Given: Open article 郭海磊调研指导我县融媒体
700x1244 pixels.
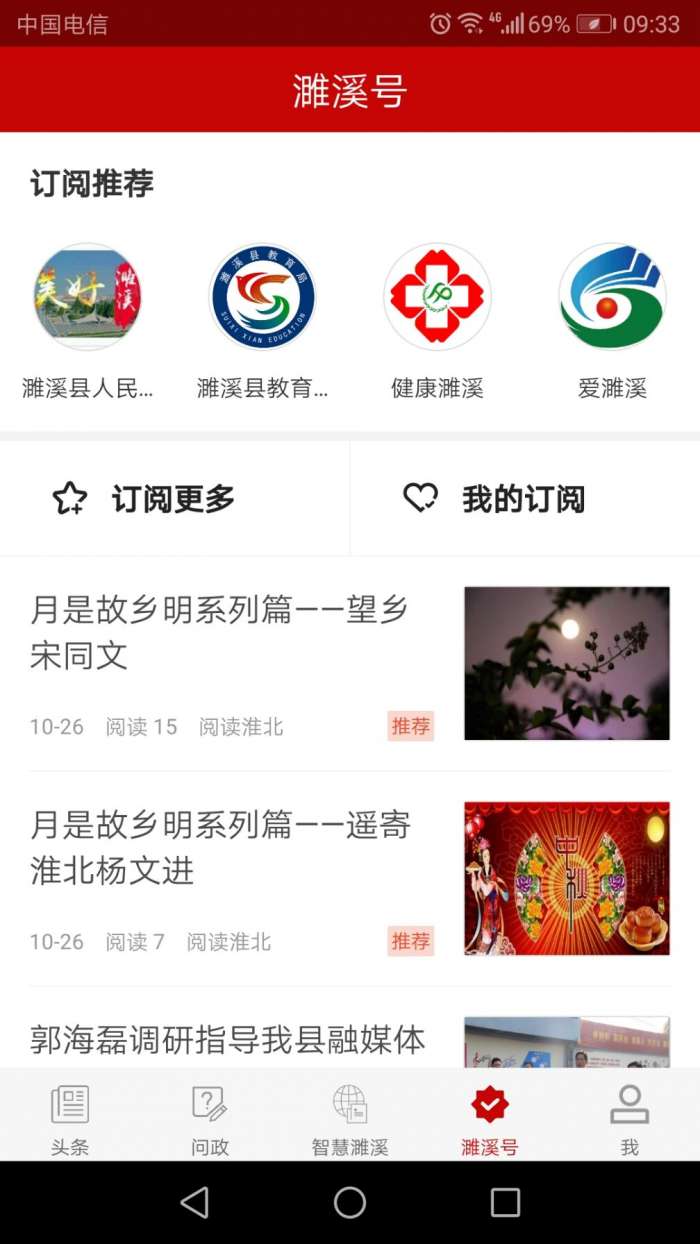Looking at the screenshot, I should point(228,1038).
